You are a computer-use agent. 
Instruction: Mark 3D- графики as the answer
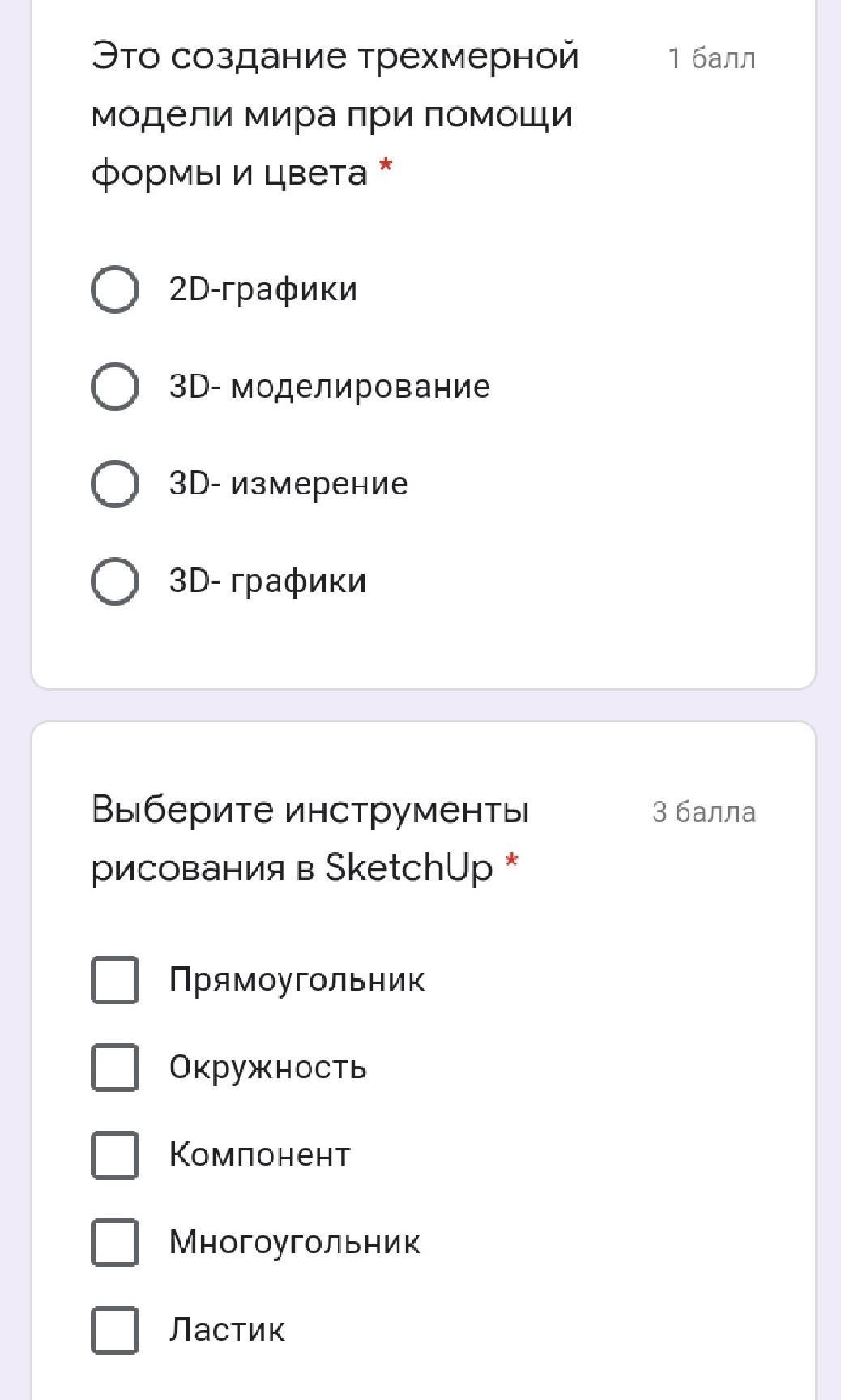point(114,580)
